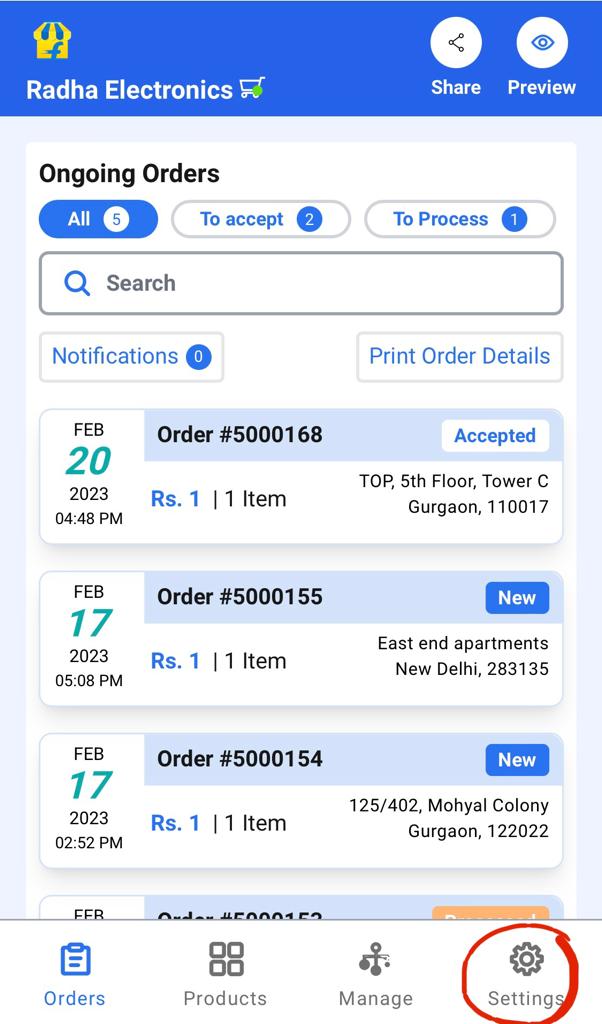Show the To Process orders
This screenshot has width=602, height=1024.
(460, 219)
